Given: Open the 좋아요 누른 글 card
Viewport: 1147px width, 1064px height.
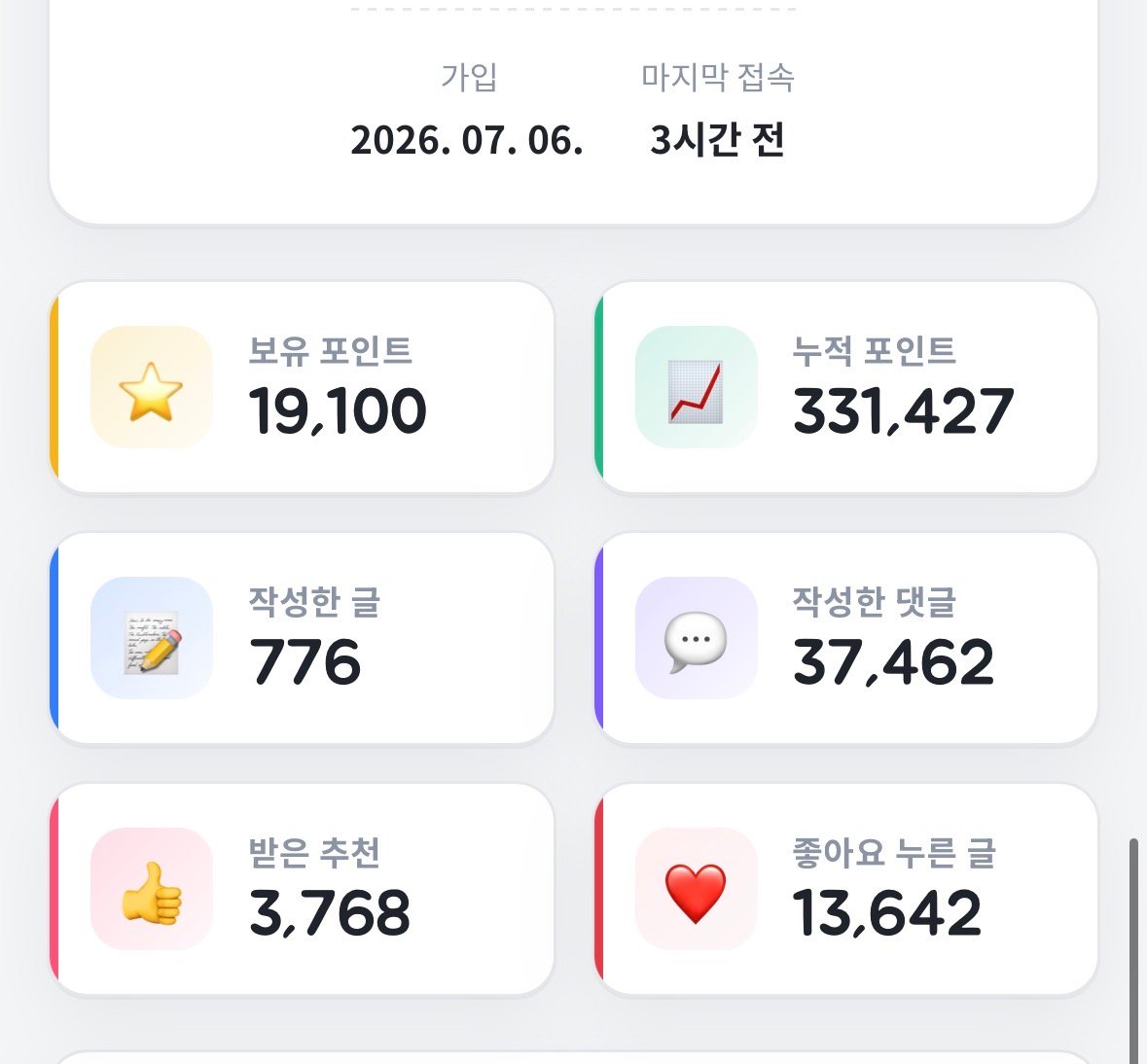Looking at the screenshot, I should (846, 889).
